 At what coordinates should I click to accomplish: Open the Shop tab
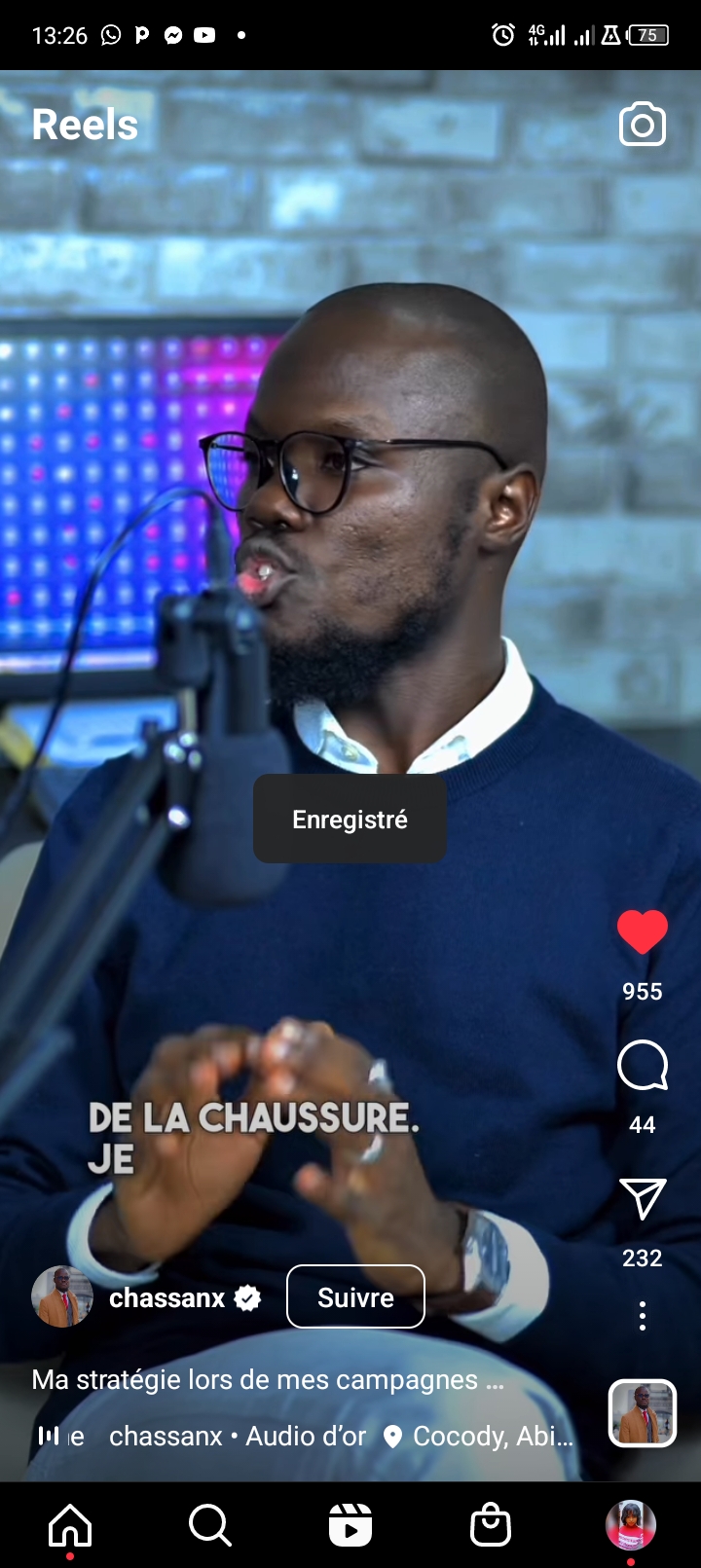point(491,1525)
